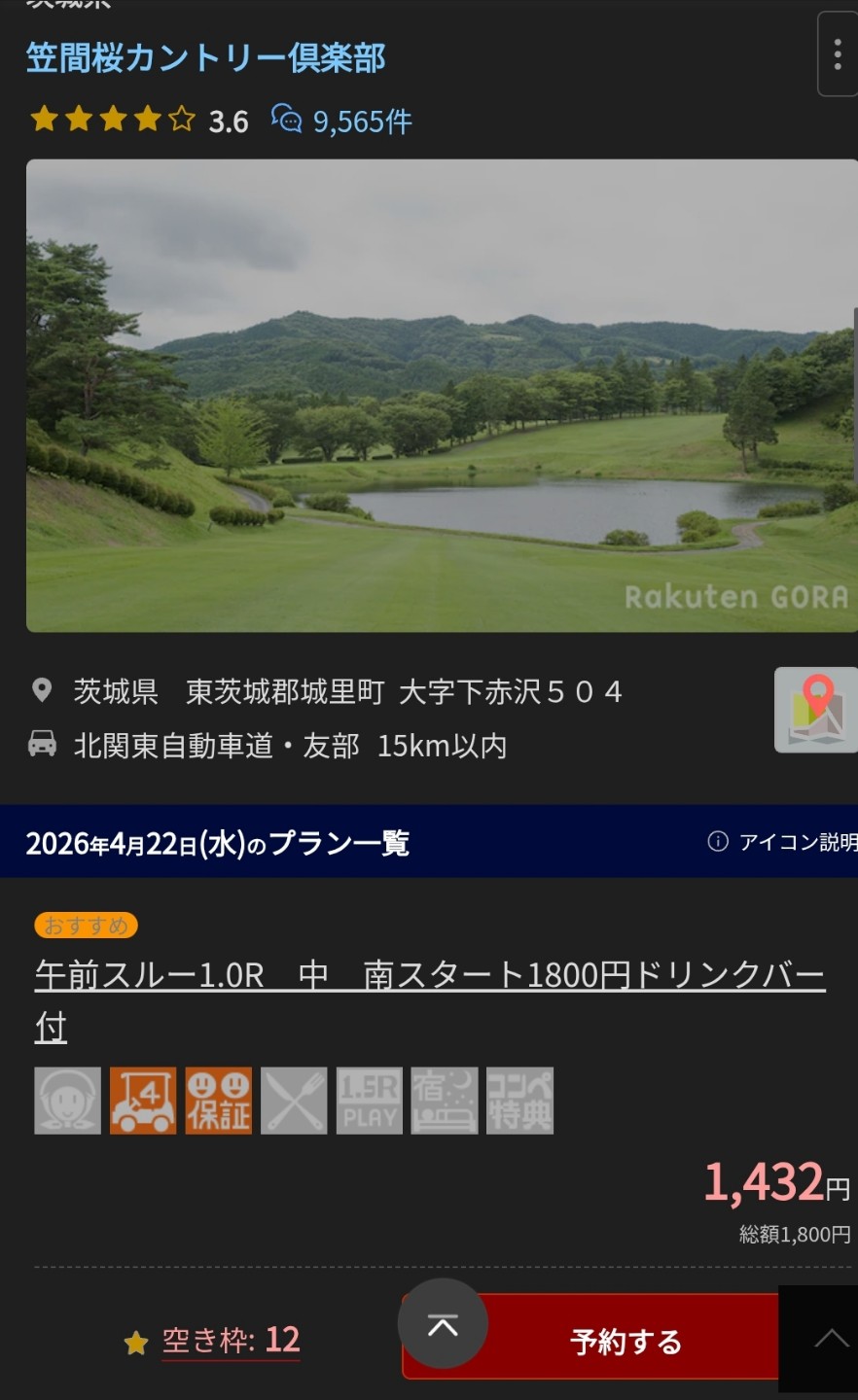Tap 予約する to reserve
This screenshot has height=1400, width=858.
point(626,1343)
